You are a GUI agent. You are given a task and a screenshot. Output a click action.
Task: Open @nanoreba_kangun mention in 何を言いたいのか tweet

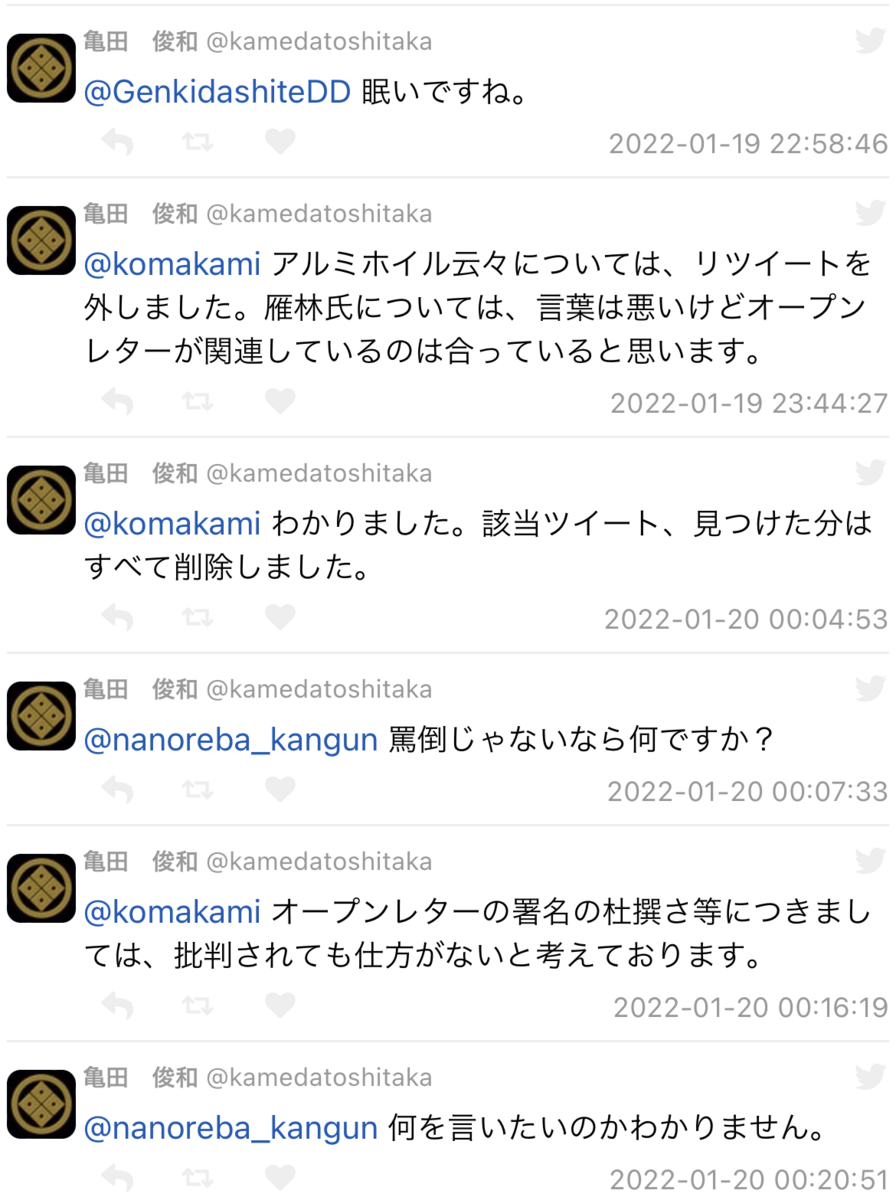tap(231, 1128)
